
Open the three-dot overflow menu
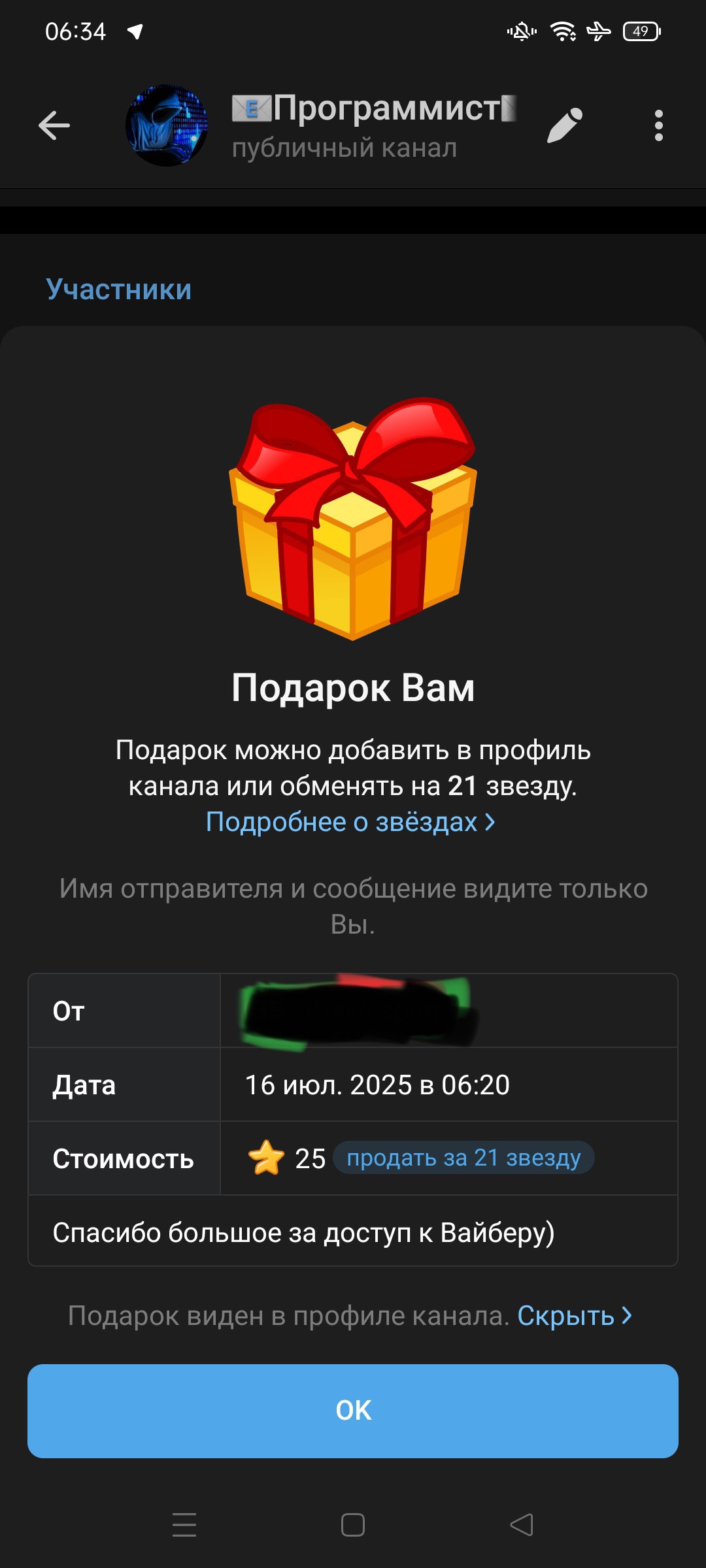pyautogui.click(x=658, y=125)
